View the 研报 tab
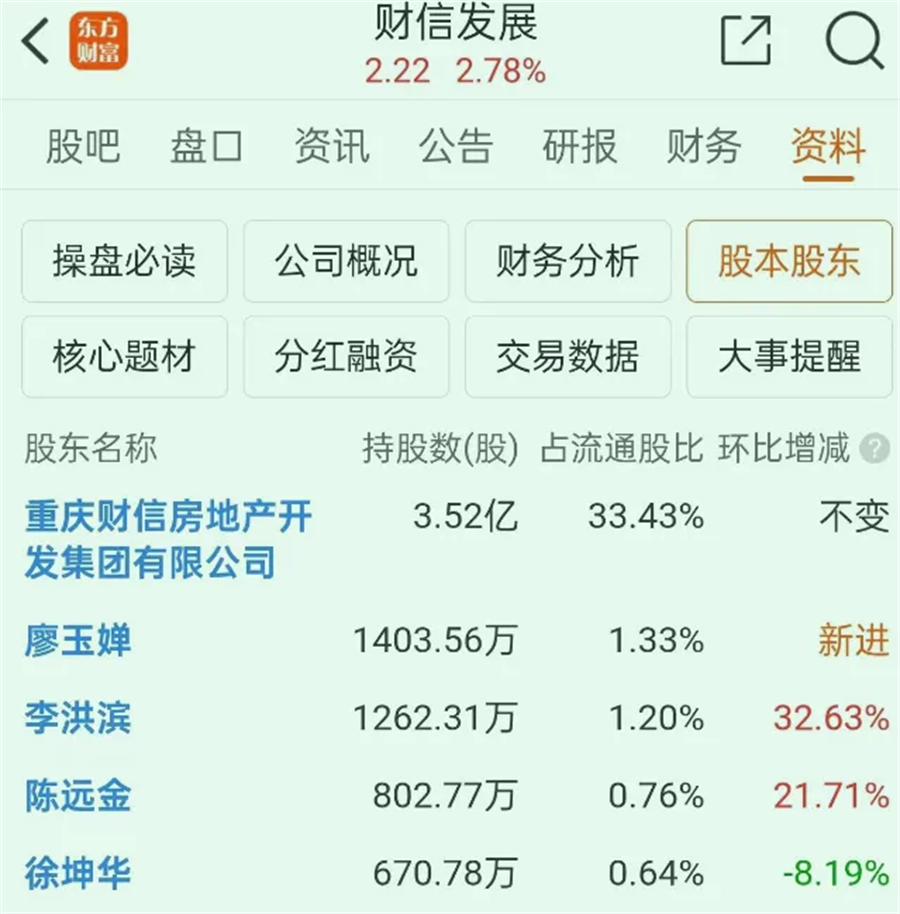900x914 pixels. pyautogui.click(x=580, y=146)
